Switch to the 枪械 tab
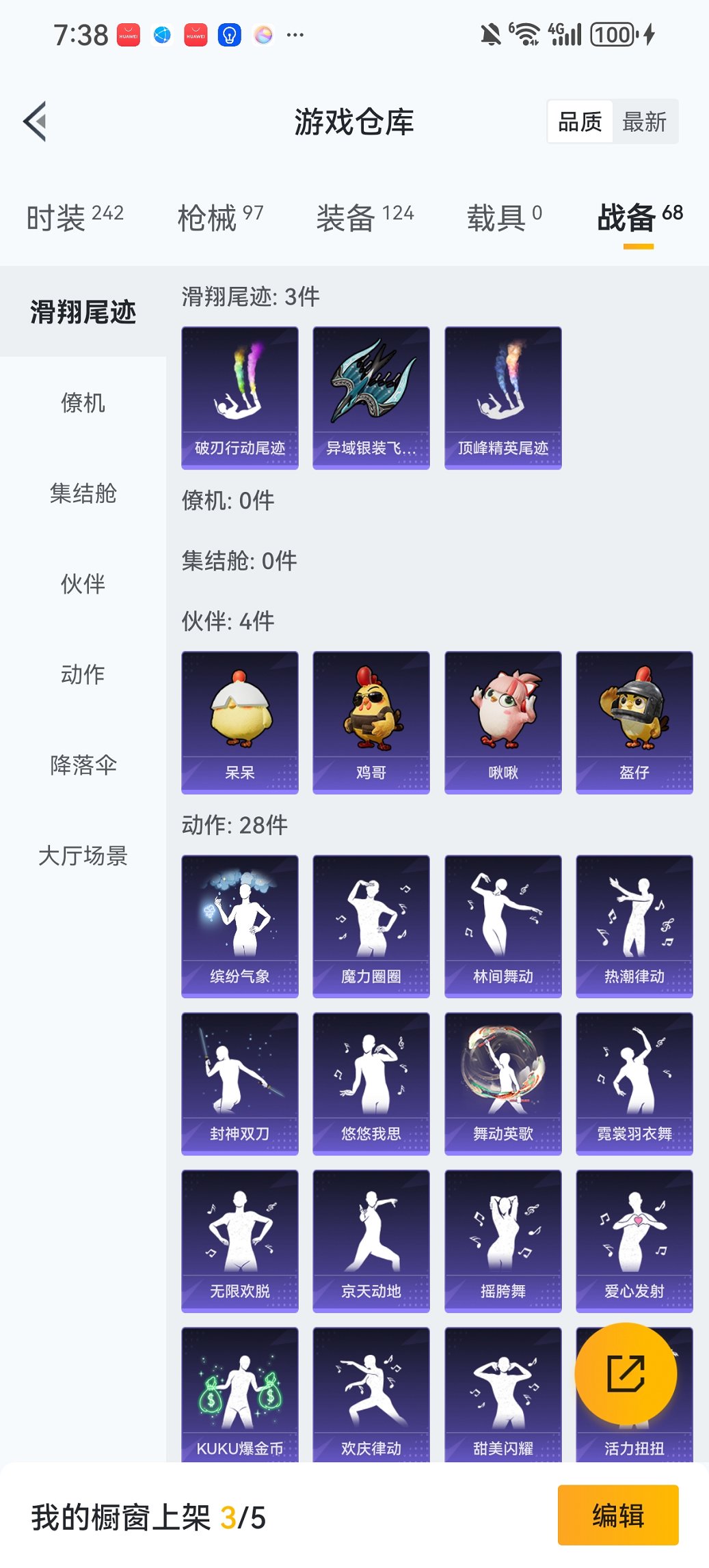Image resolution: width=709 pixels, height=1568 pixels. 219,217
